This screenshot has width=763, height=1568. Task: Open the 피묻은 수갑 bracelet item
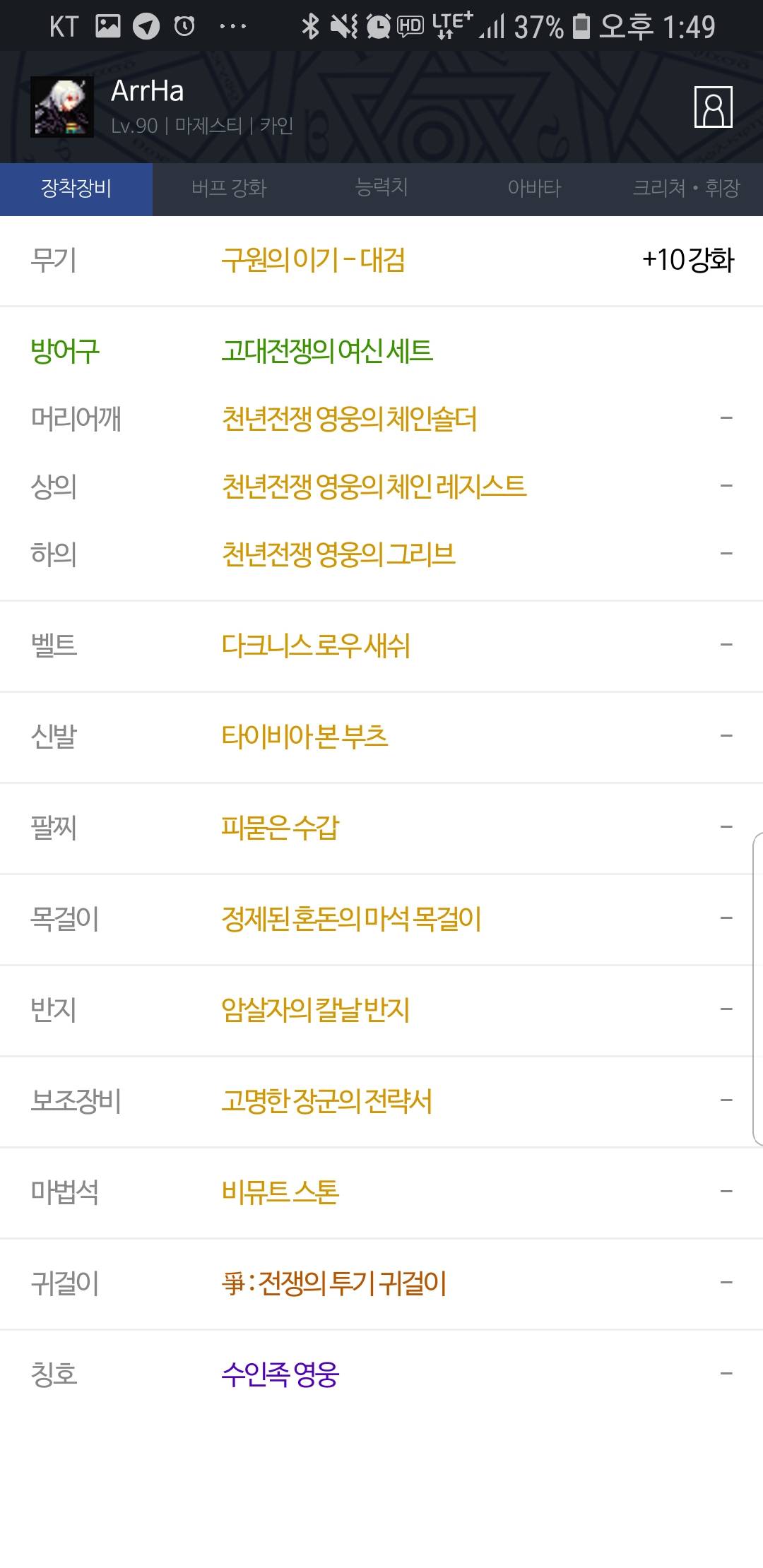(x=280, y=828)
